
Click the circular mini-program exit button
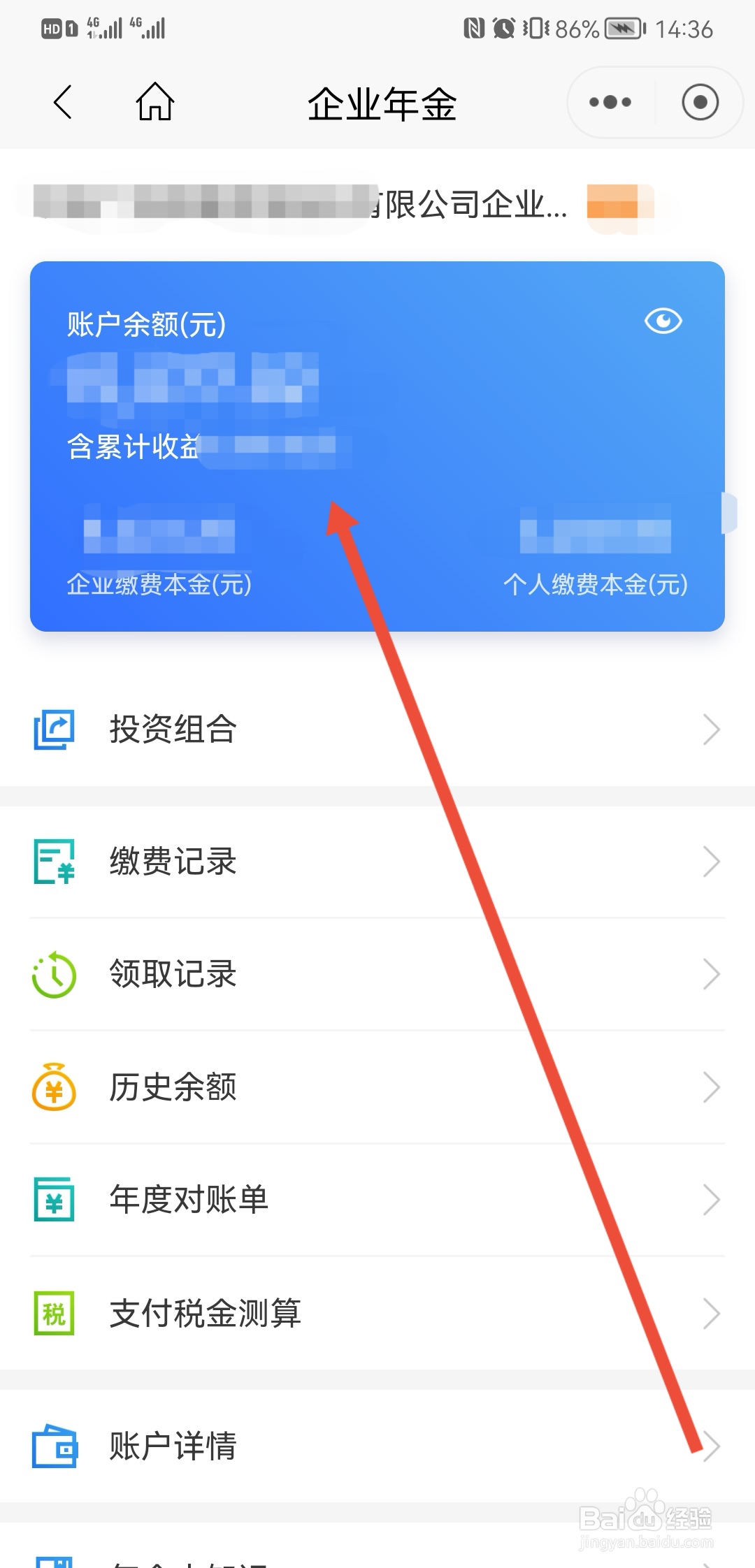[700, 102]
